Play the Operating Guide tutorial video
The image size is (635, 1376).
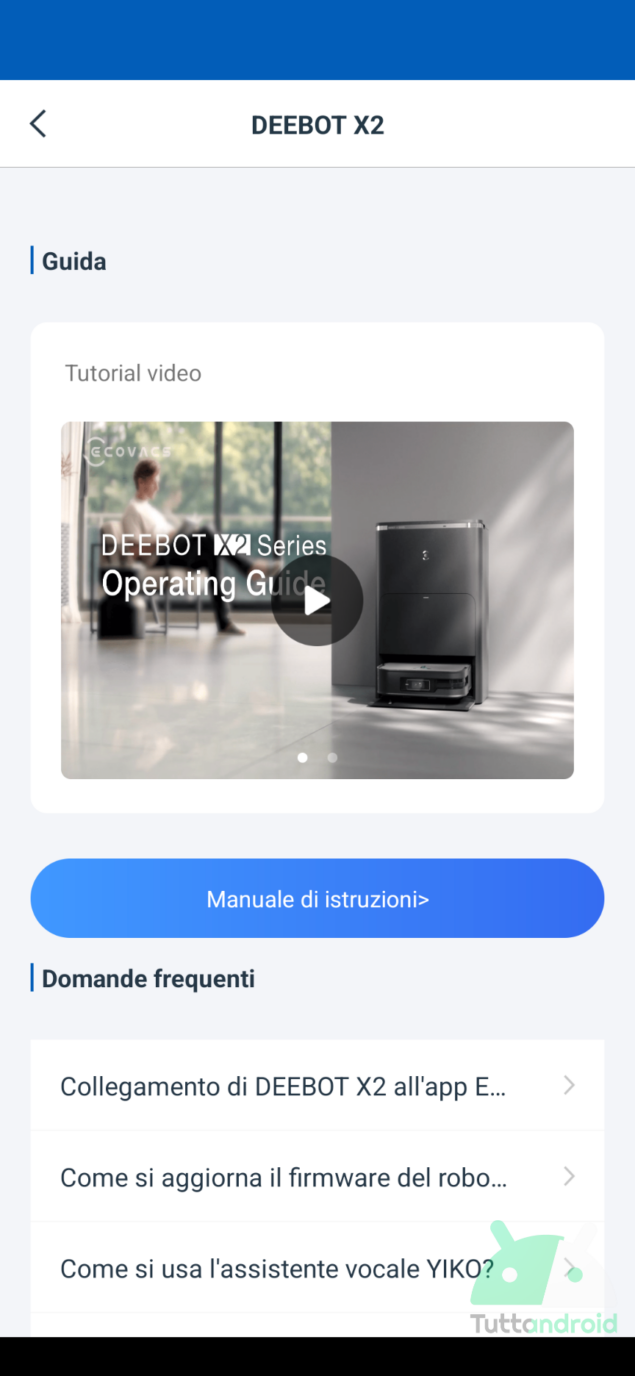[317, 600]
